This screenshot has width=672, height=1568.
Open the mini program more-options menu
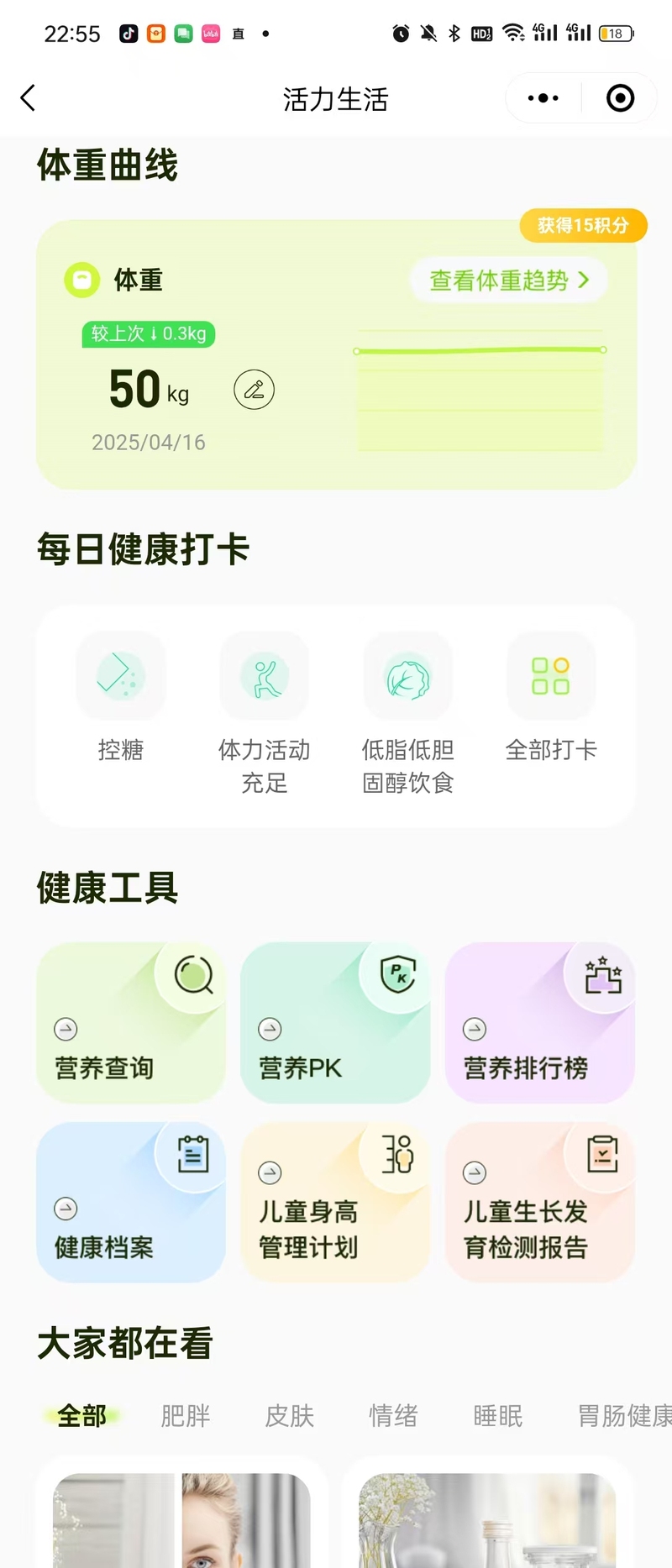pos(543,98)
